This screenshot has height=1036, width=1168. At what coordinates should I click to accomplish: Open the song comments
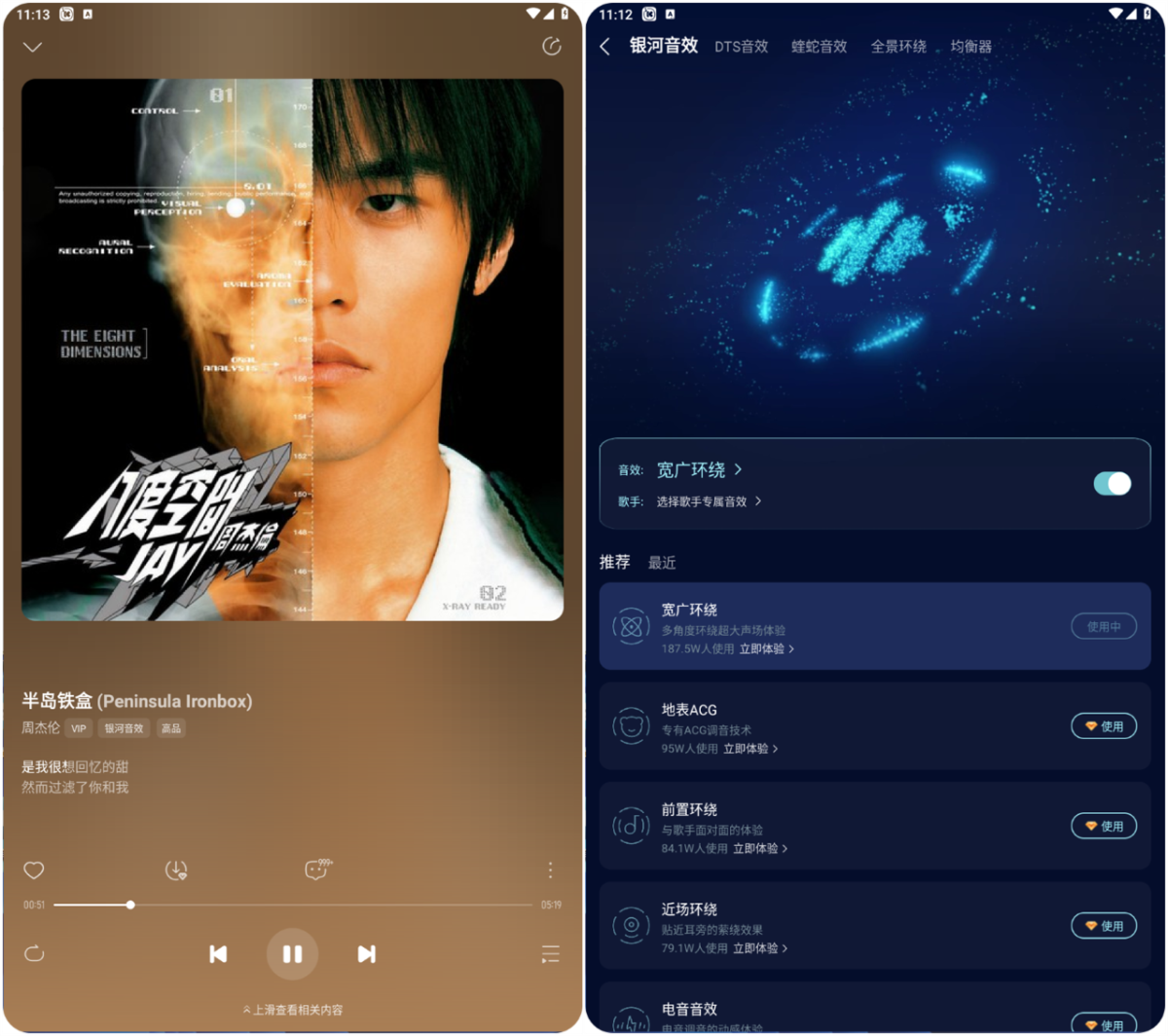318,870
